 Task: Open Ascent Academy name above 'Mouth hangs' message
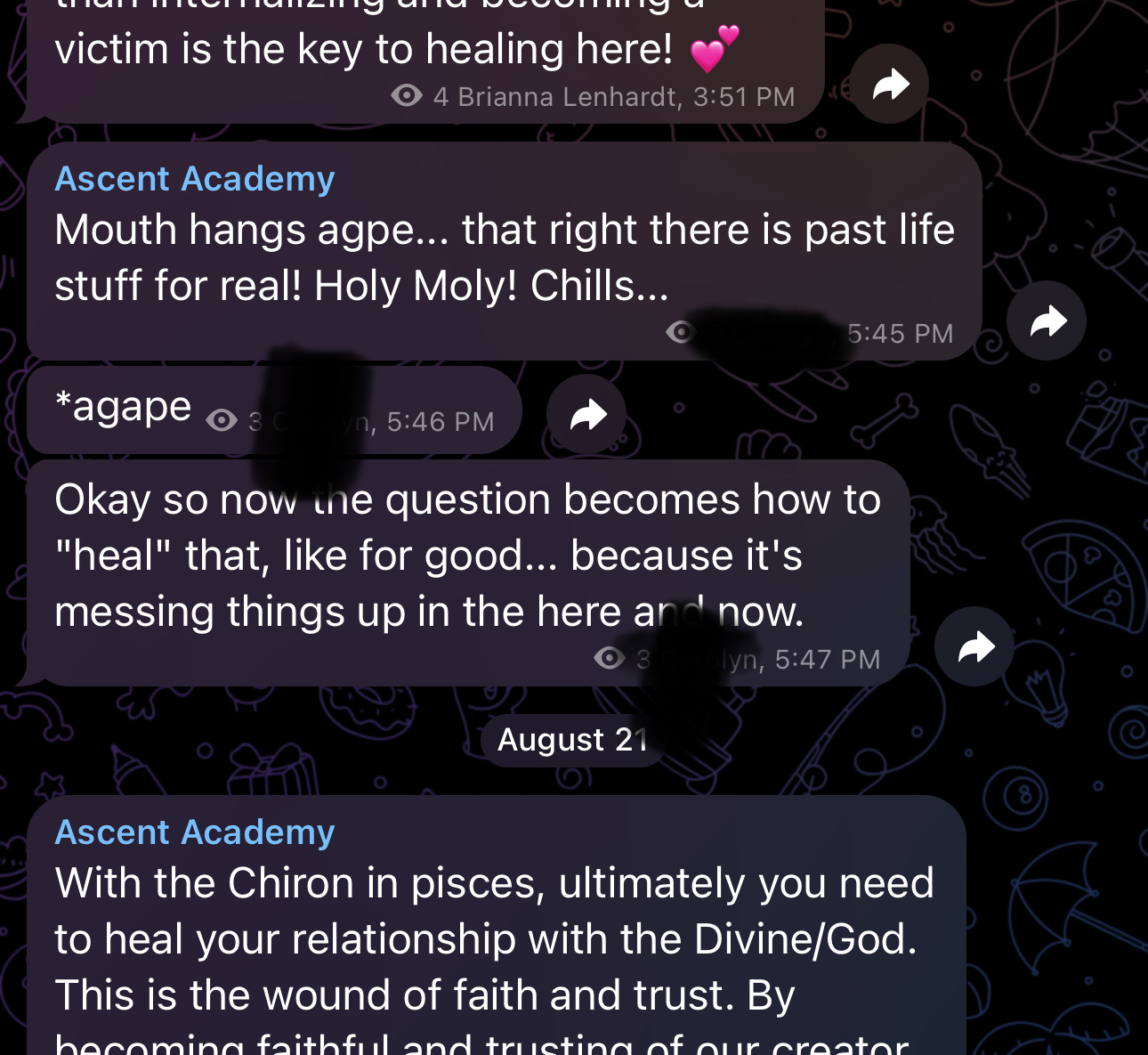coord(195,179)
